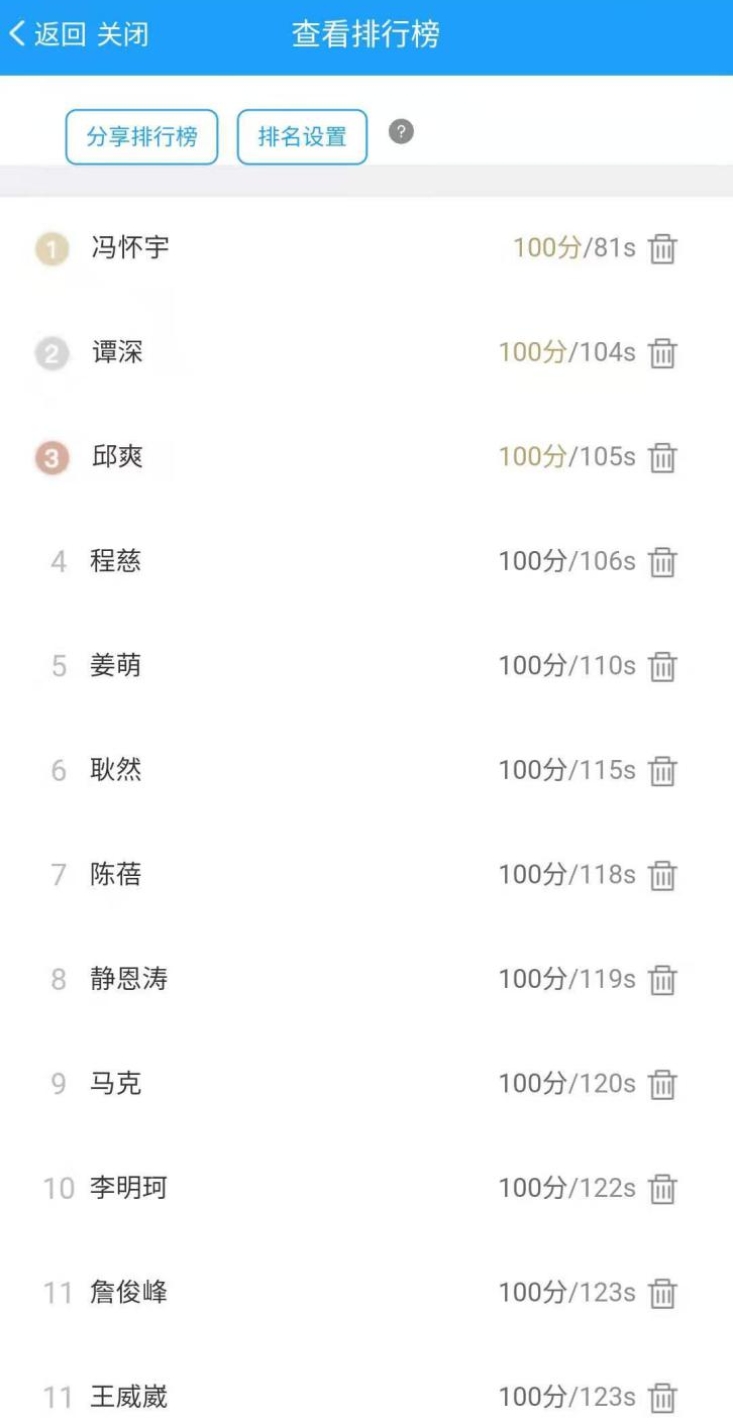Image resolution: width=733 pixels, height=1427 pixels.
Task: Delete 王威崴's record
Action: click(x=663, y=1397)
